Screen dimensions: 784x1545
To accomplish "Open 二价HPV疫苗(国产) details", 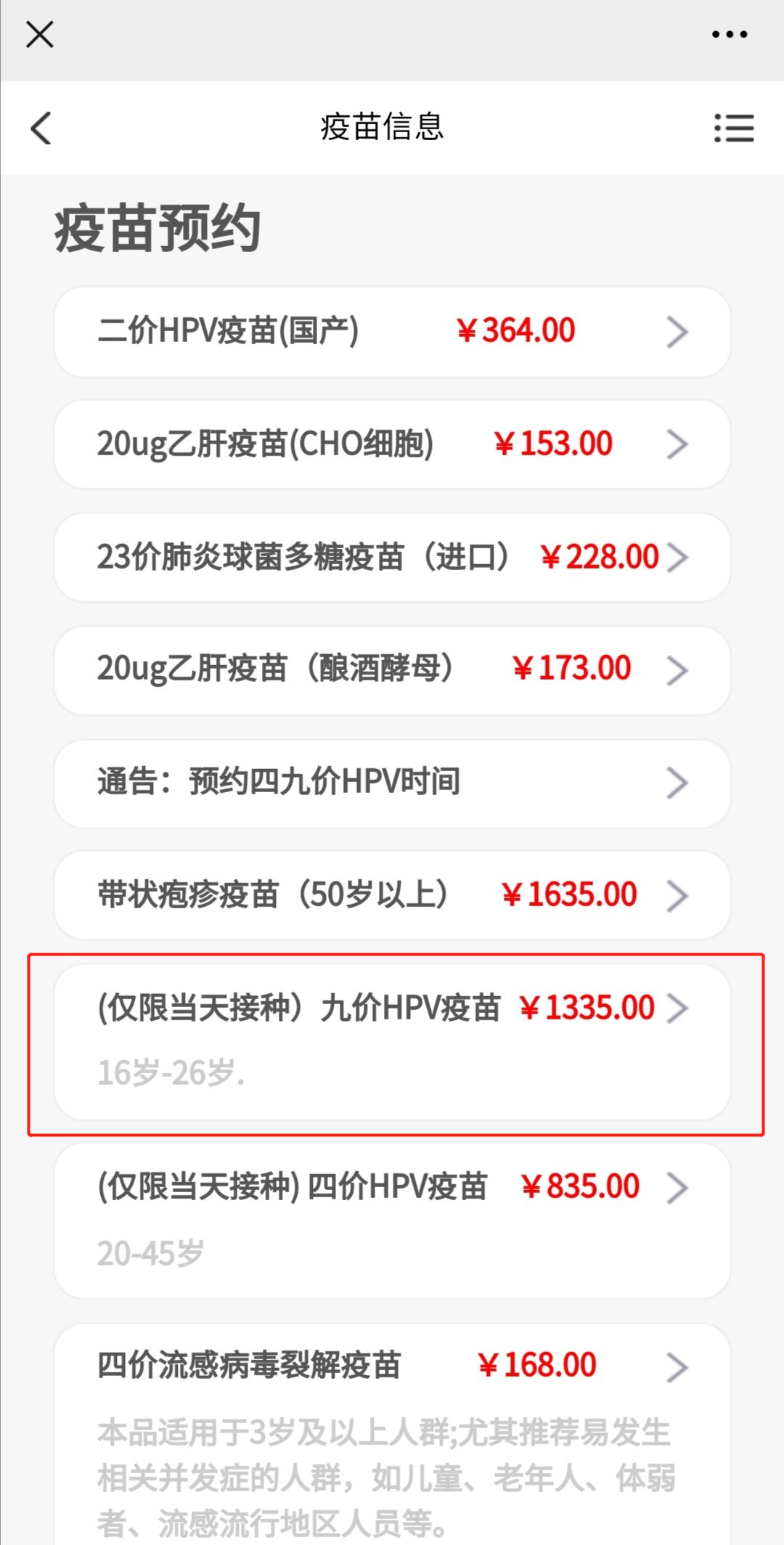I will pos(392,332).
